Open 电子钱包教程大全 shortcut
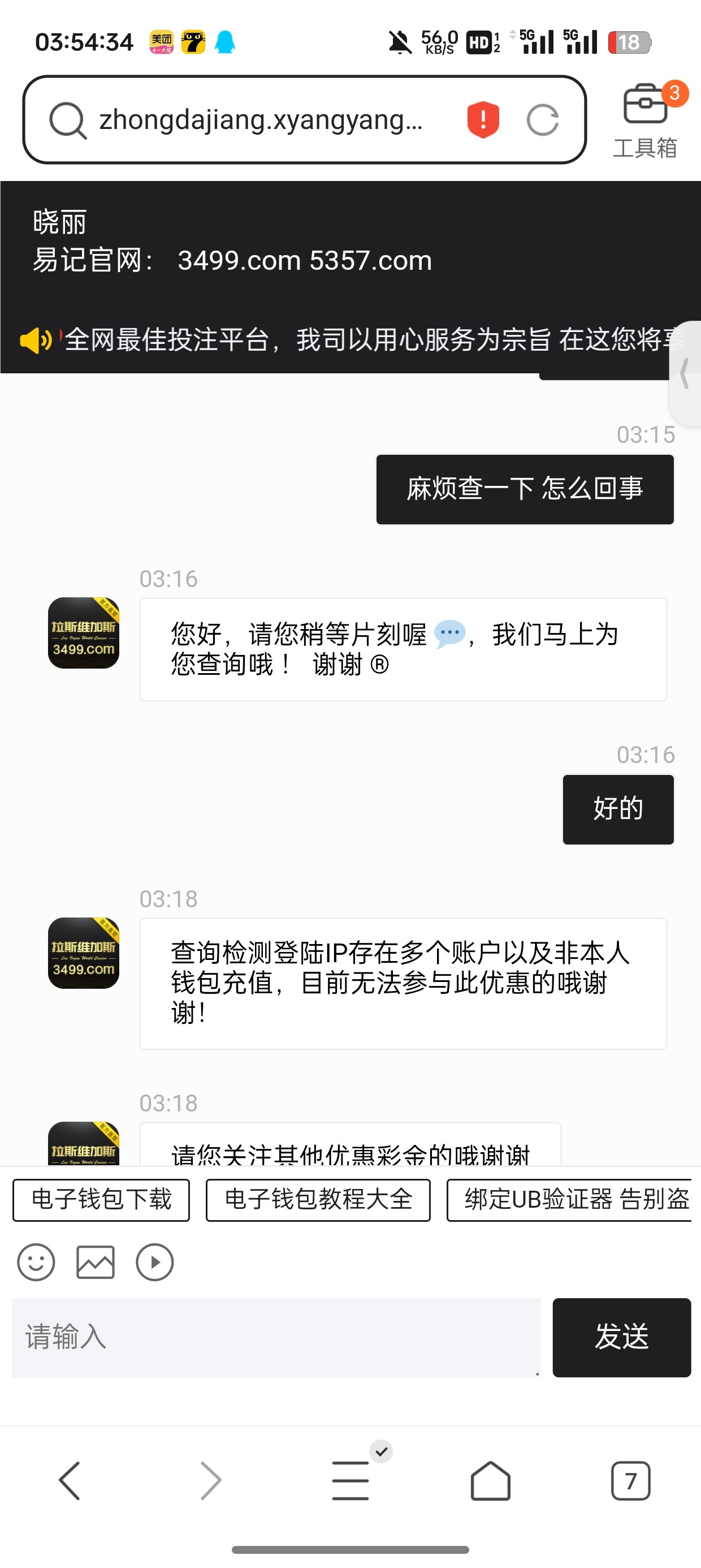This screenshot has height=1568, width=701. (x=318, y=1200)
